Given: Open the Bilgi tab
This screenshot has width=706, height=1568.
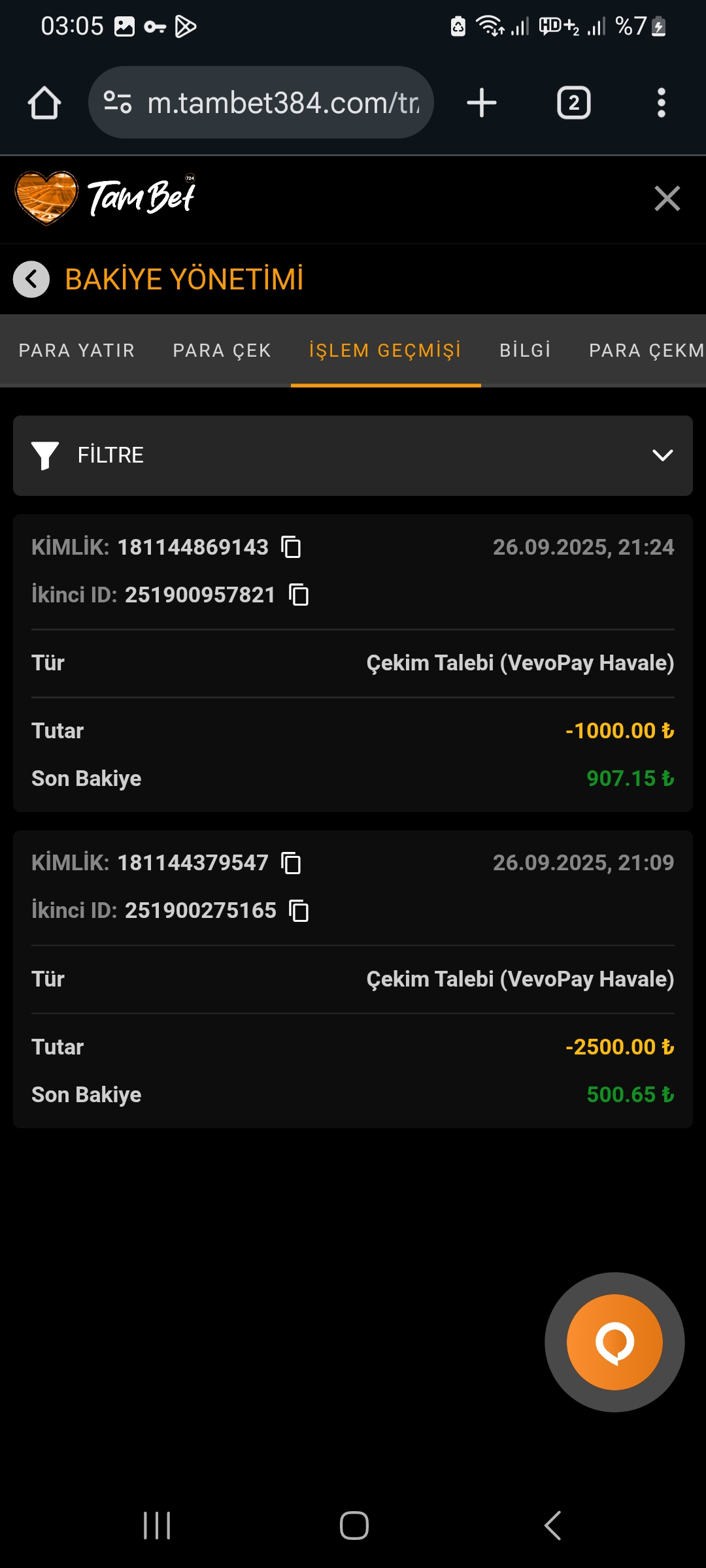Looking at the screenshot, I should (525, 351).
